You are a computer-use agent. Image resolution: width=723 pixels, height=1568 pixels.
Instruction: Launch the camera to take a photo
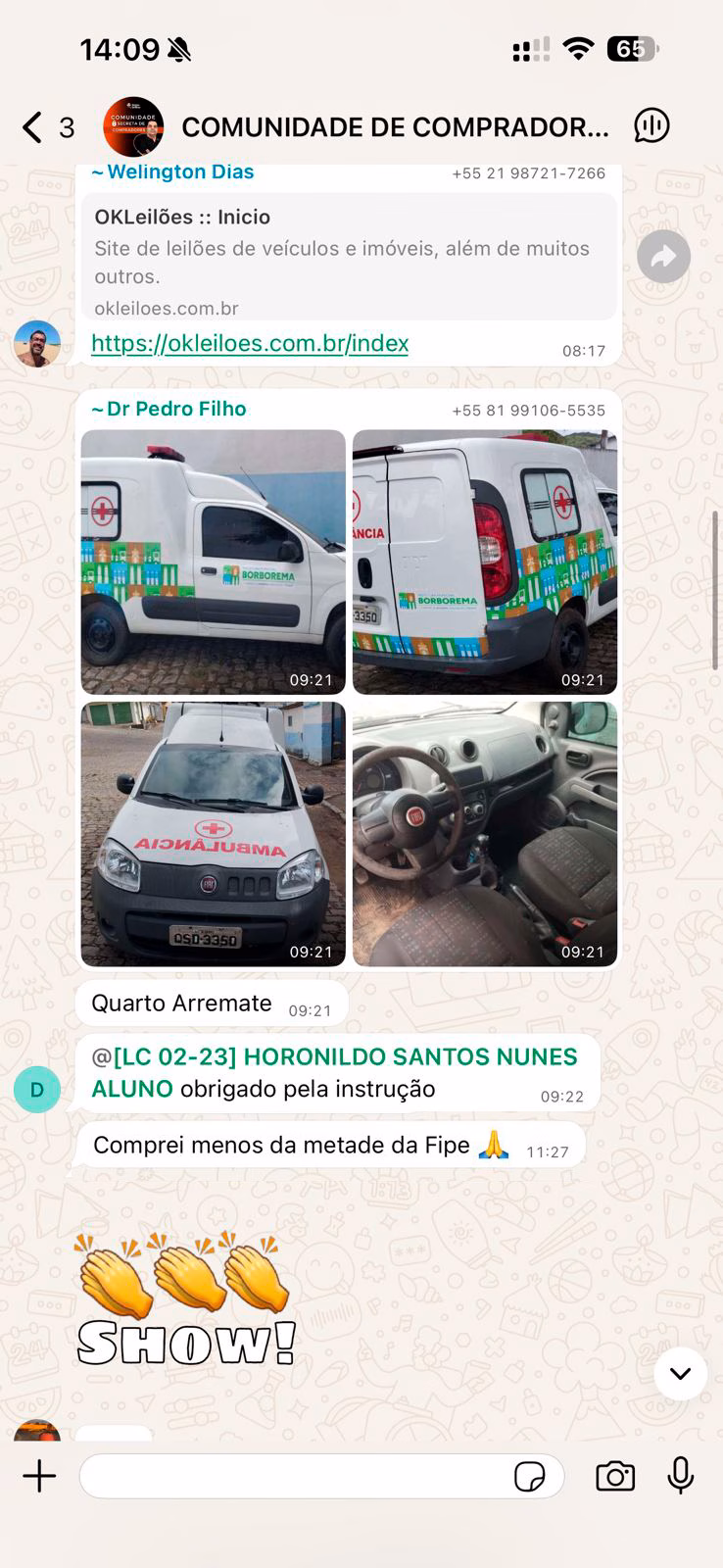coord(615,1476)
